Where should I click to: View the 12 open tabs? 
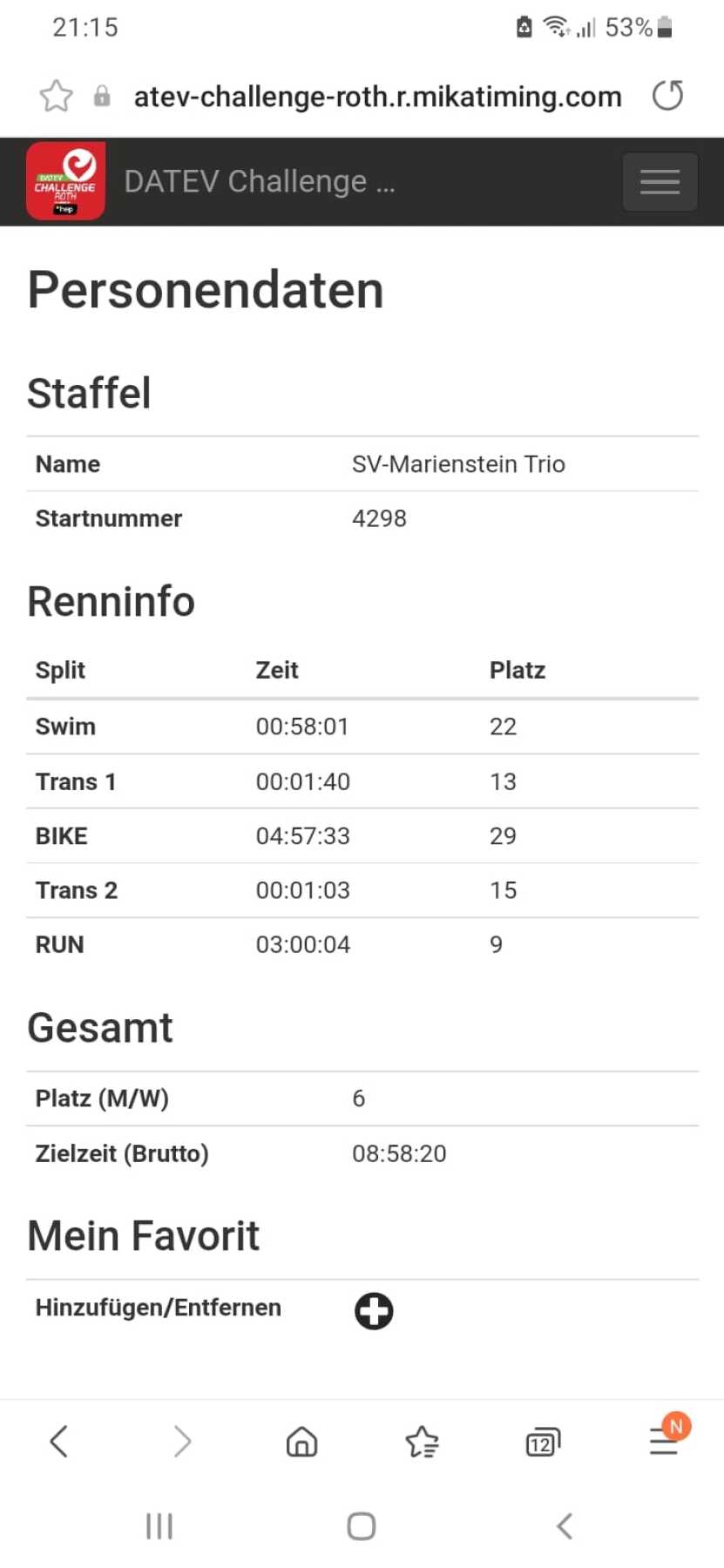pos(543,1443)
